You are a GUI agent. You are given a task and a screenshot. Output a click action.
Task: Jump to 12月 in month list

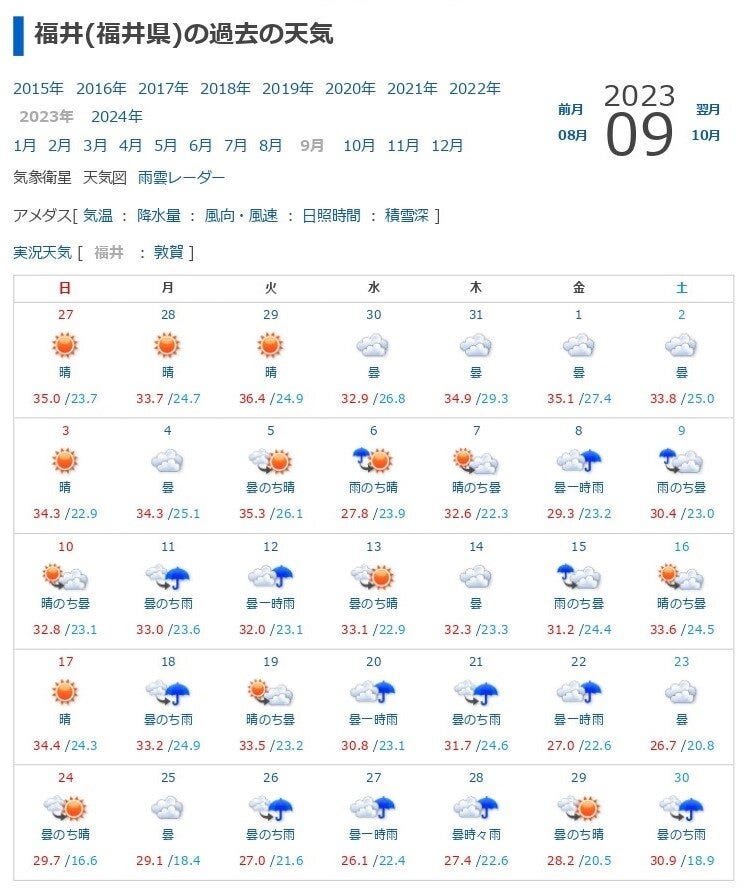447,146
